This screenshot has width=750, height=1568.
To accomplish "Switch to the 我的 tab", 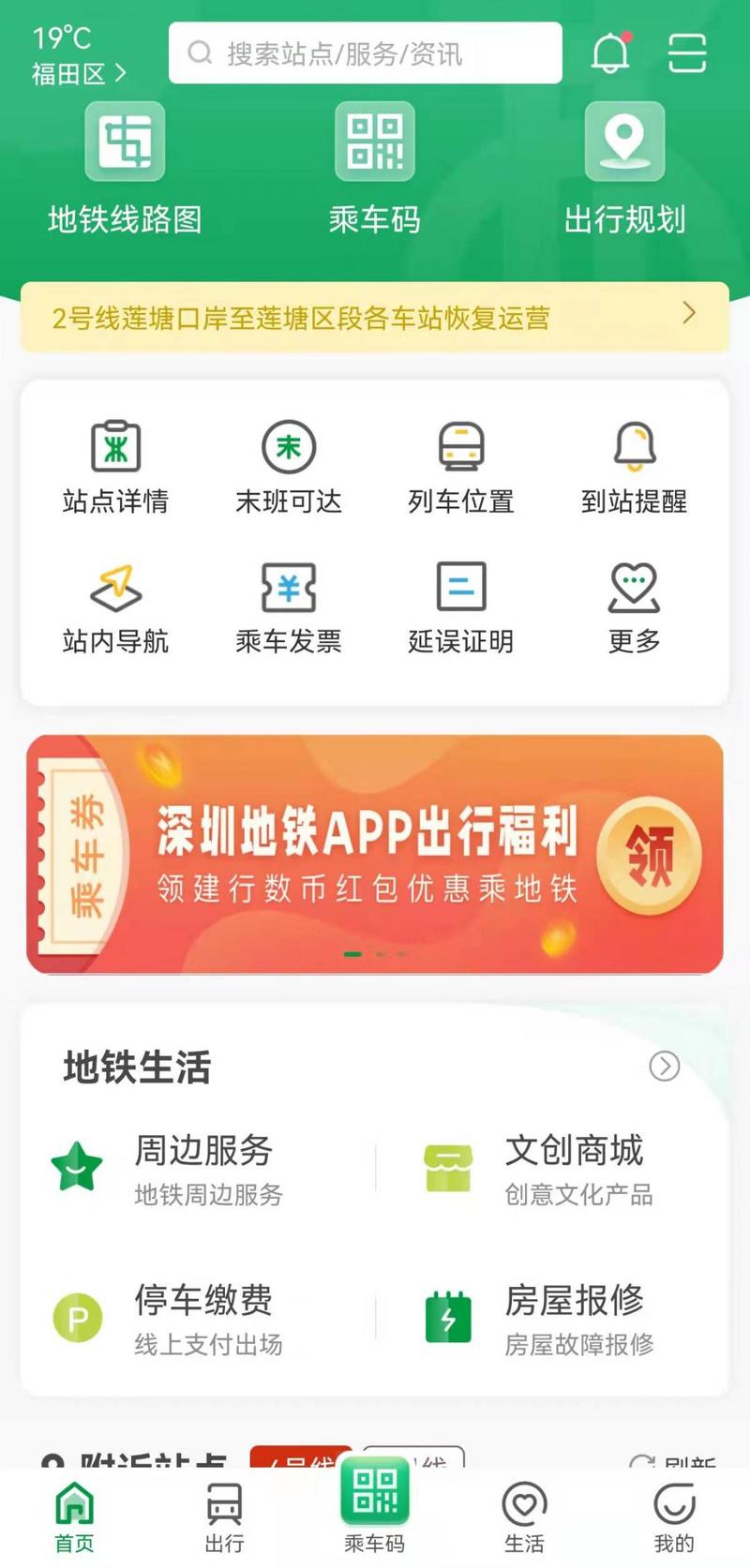I will tap(674, 1517).
